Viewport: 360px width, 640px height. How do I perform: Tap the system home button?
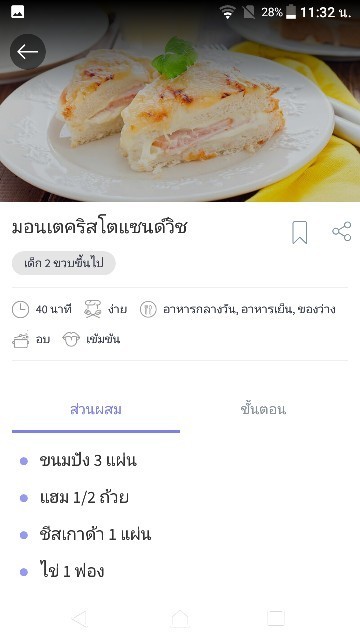tap(180, 619)
